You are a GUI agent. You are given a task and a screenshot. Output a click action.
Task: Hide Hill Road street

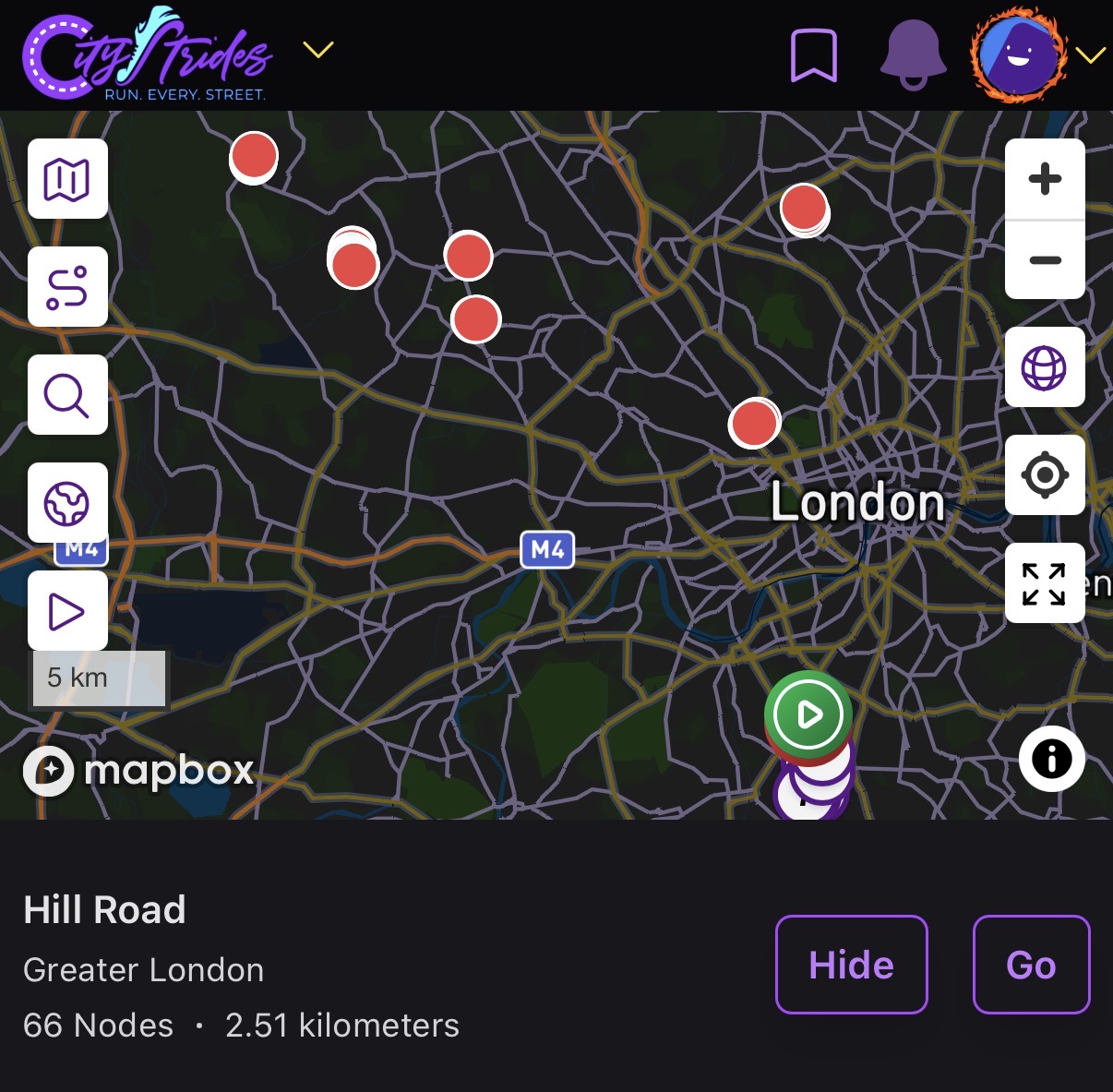click(851, 965)
